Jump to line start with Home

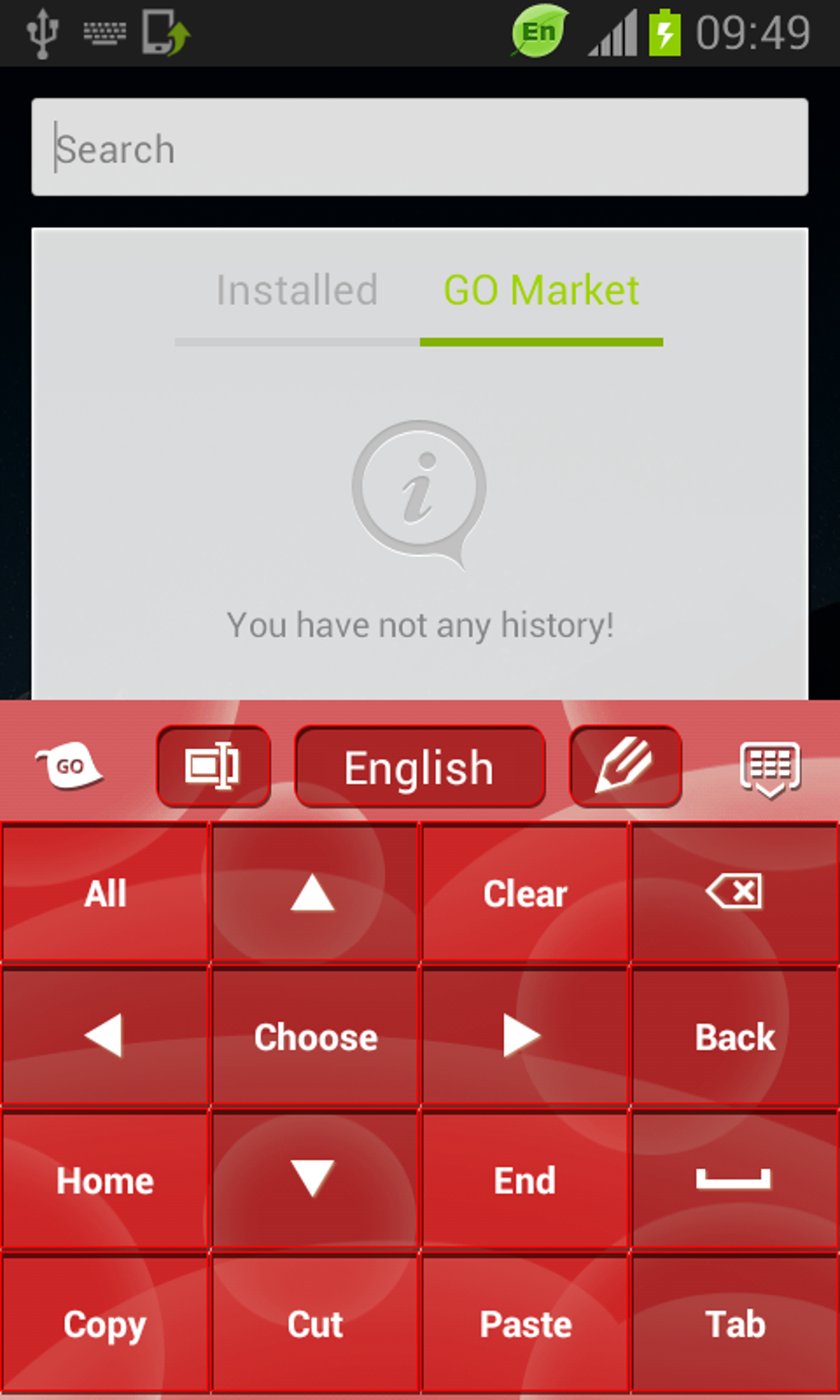pos(105,1180)
